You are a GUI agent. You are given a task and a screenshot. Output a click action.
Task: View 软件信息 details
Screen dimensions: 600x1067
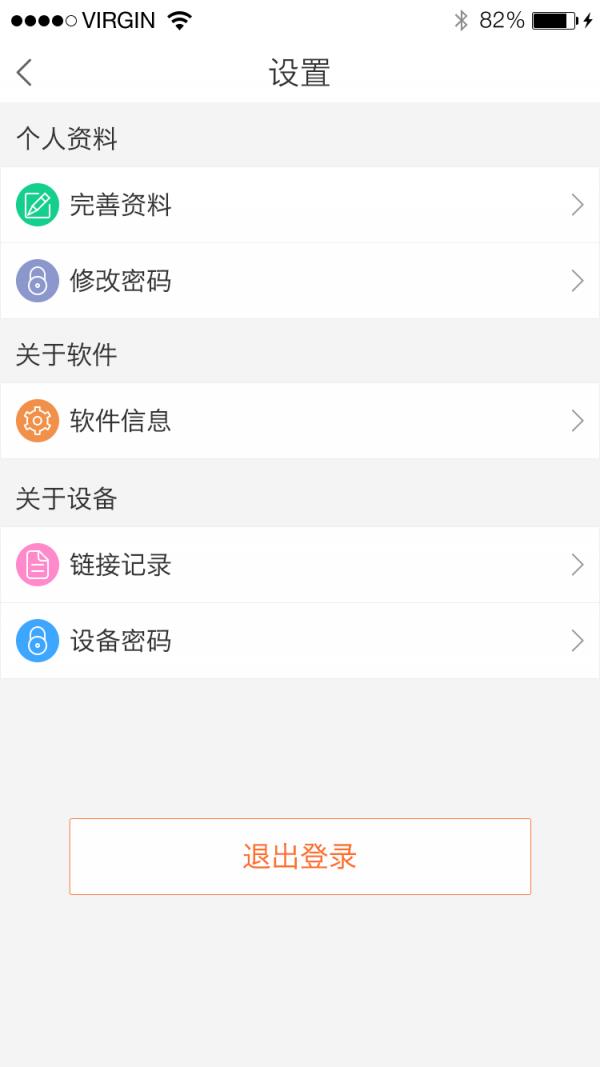pyautogui.click(x=300, y=421)
